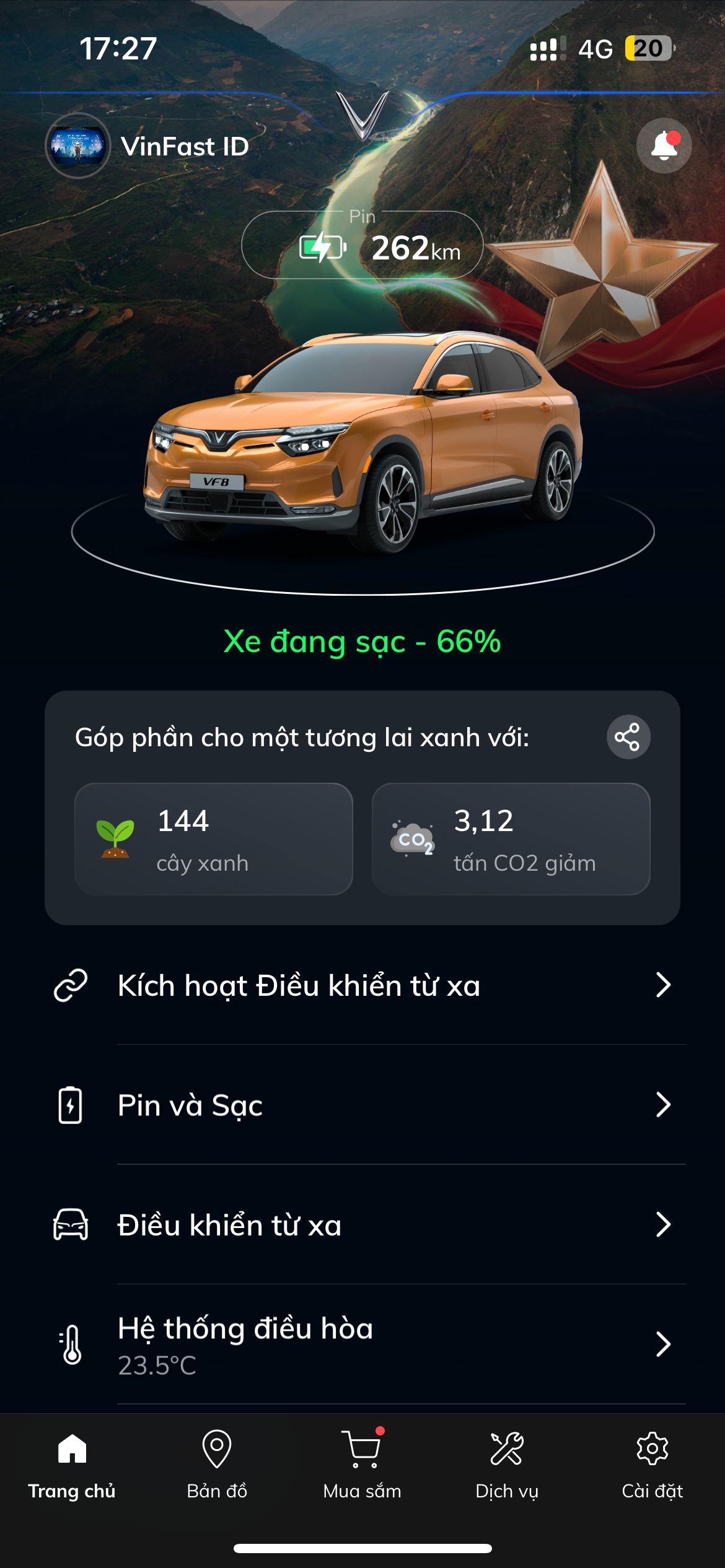The image size is (725, 1568).
Task: Switch to the Mua sắm tab
Action: 362,1464
